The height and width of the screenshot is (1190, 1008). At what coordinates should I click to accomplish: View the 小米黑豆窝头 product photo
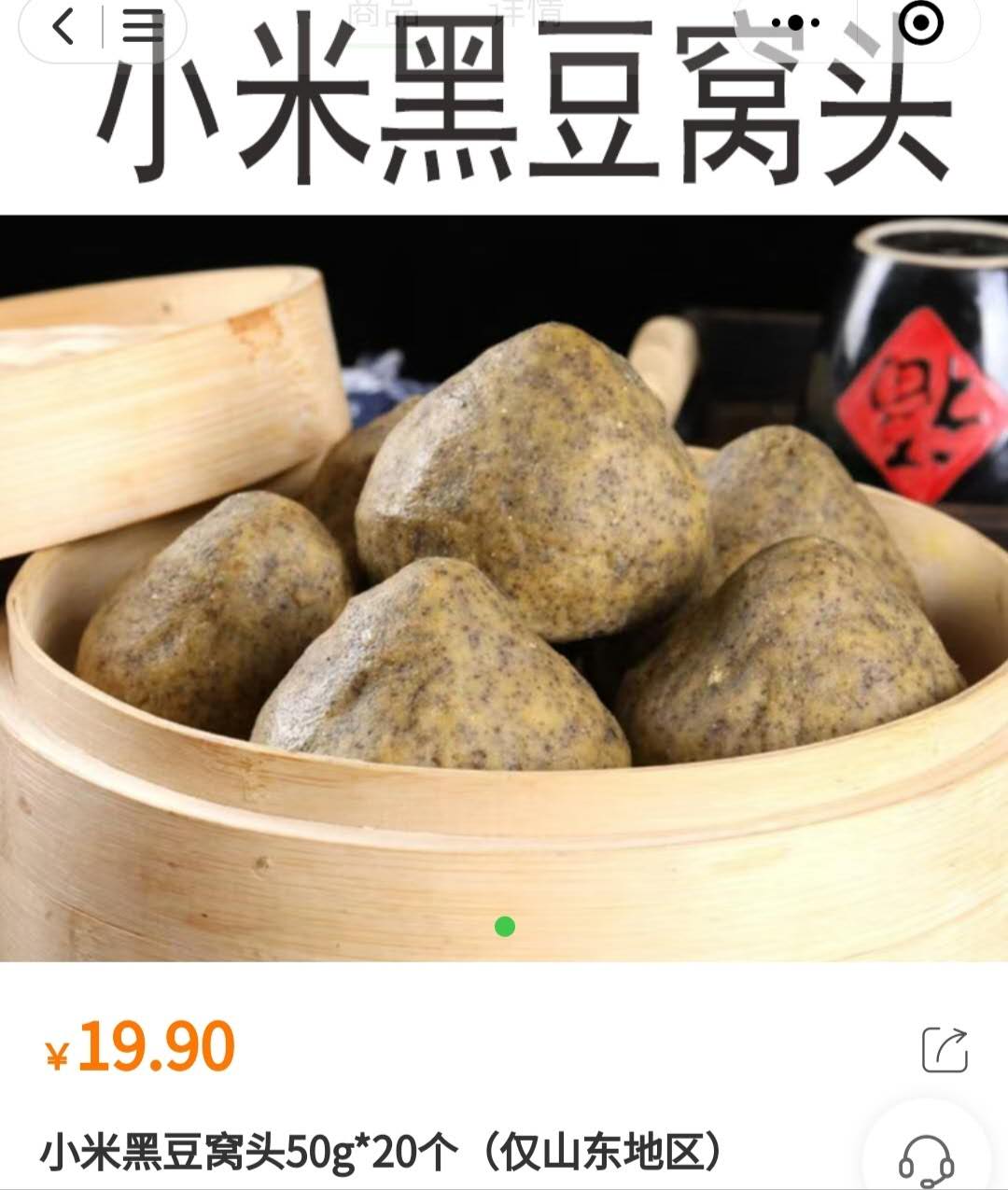[504, 588]
